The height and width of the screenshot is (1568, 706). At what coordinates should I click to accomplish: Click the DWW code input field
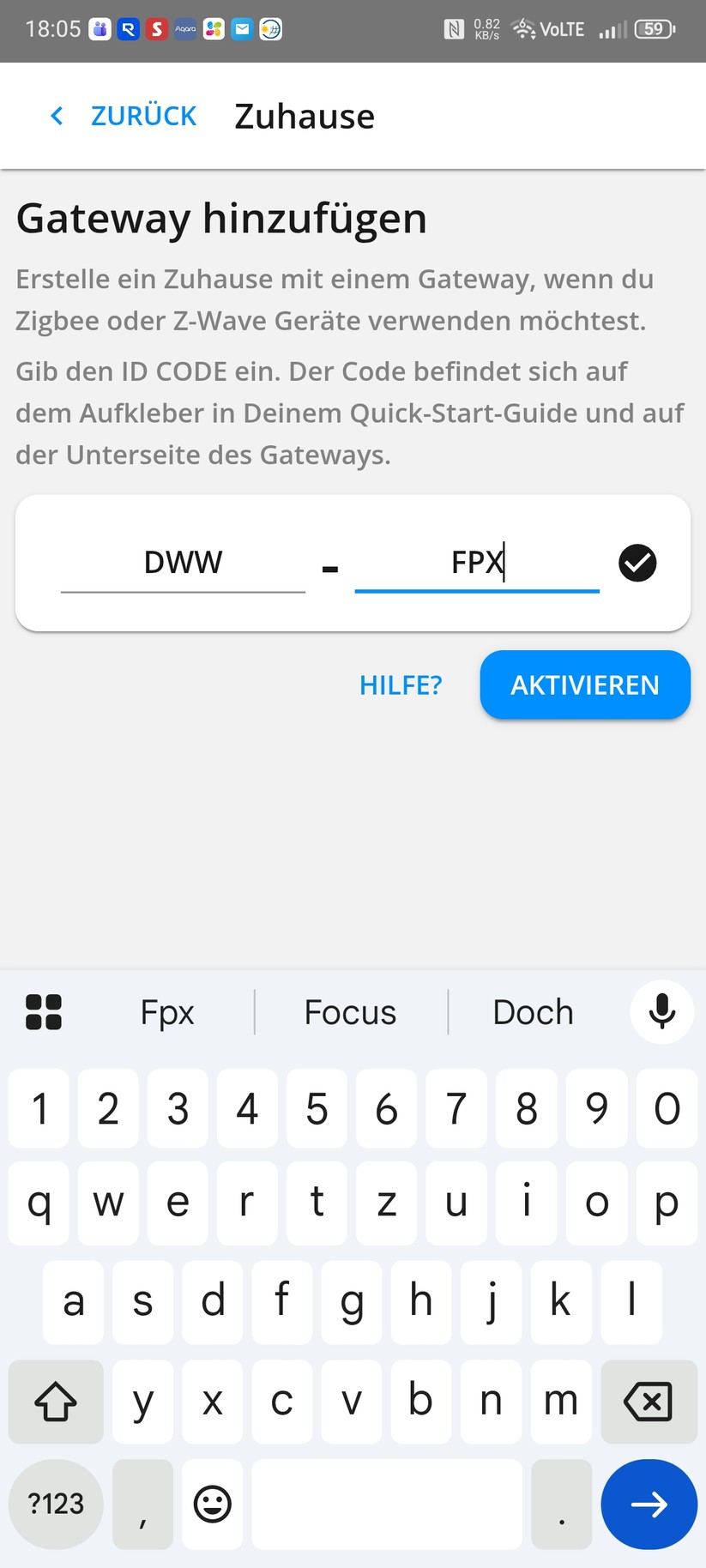(182, 563)
